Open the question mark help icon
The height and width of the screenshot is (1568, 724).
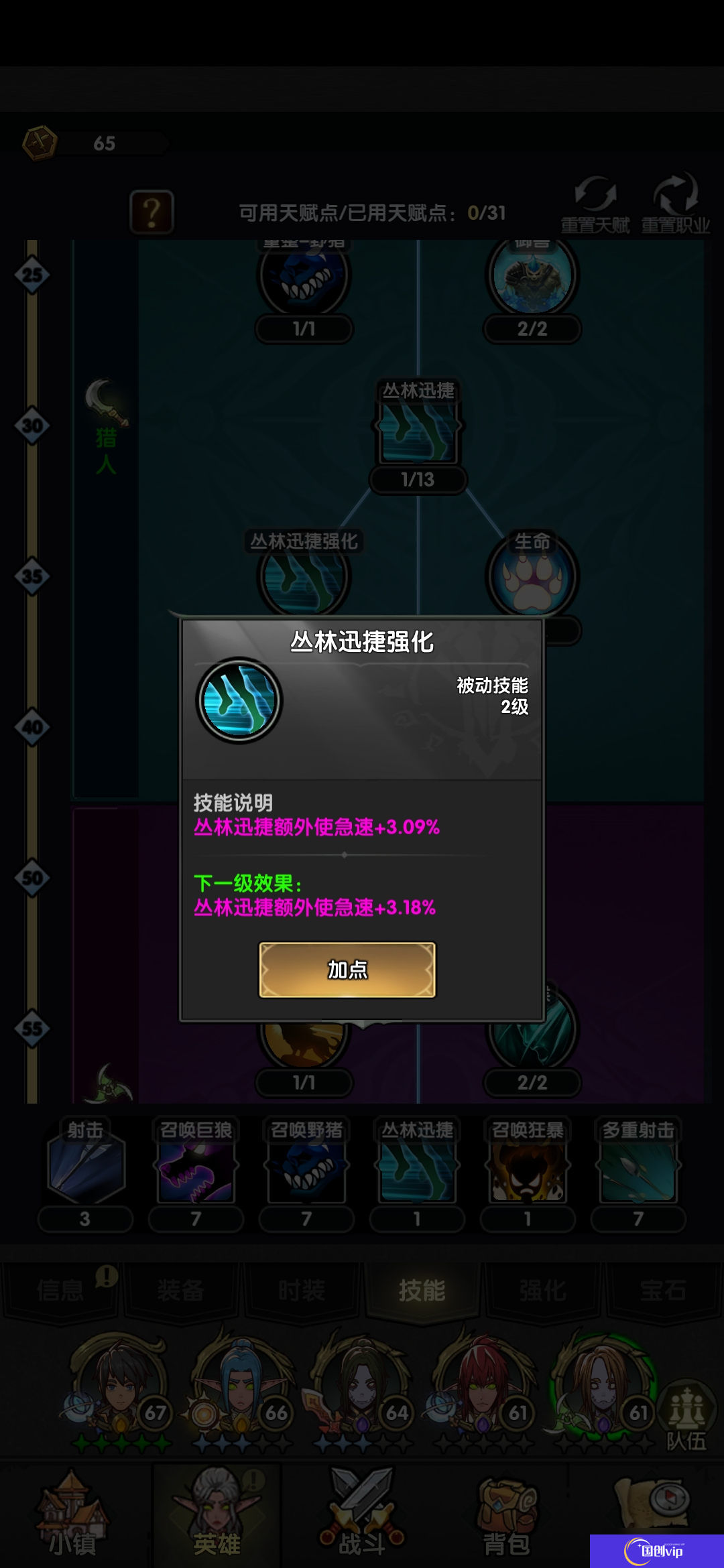[x=152, y=212]
